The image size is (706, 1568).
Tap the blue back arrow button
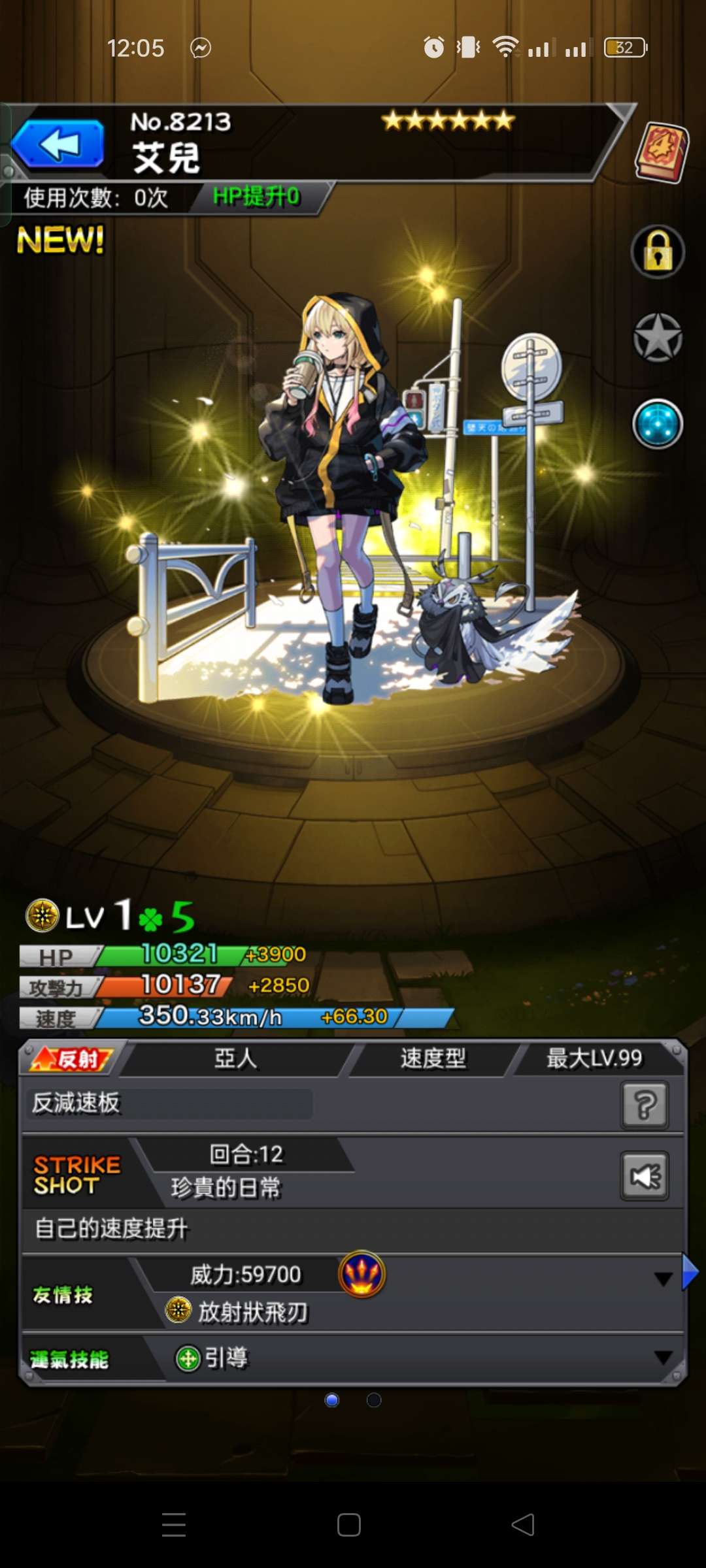tap(59, 144)
